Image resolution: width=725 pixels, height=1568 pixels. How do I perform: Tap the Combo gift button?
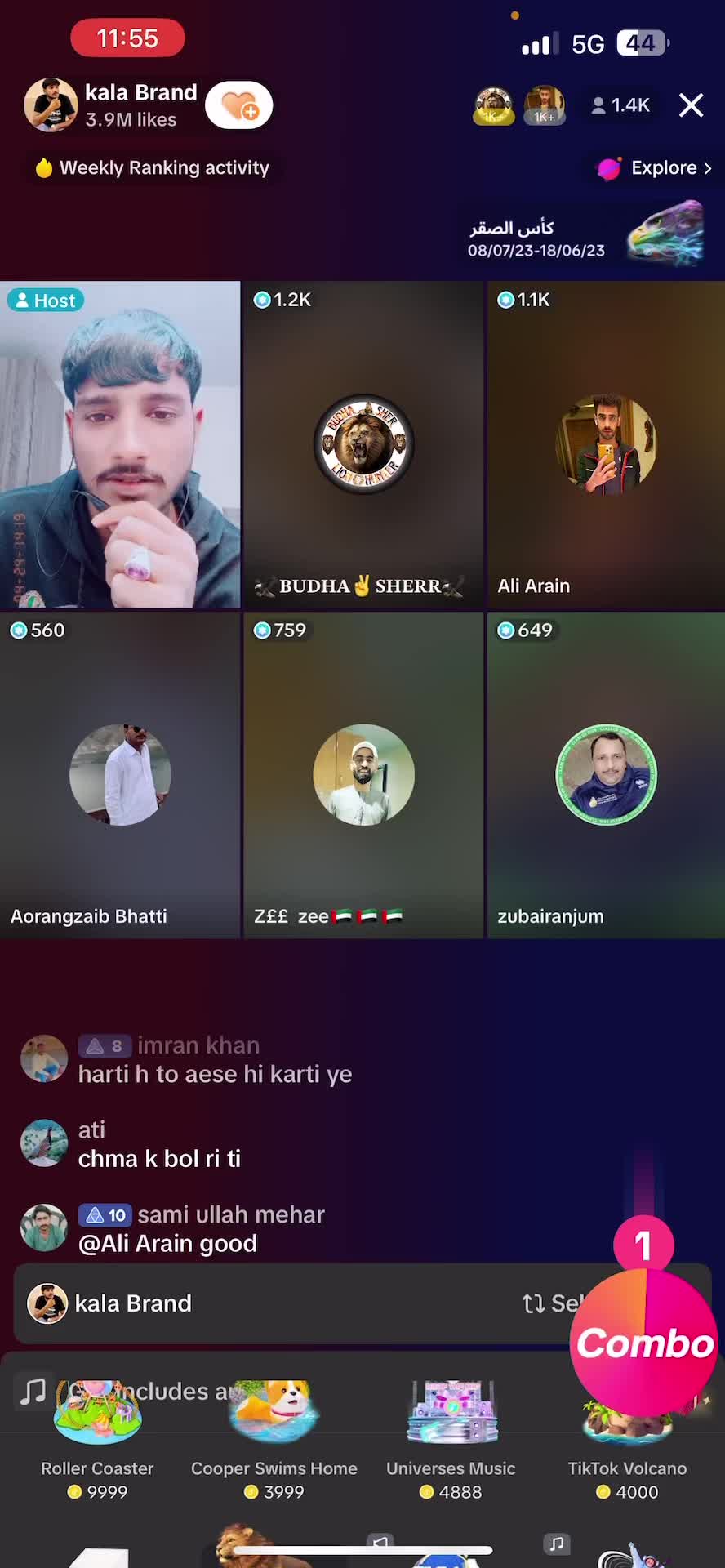pos(644,1341)
